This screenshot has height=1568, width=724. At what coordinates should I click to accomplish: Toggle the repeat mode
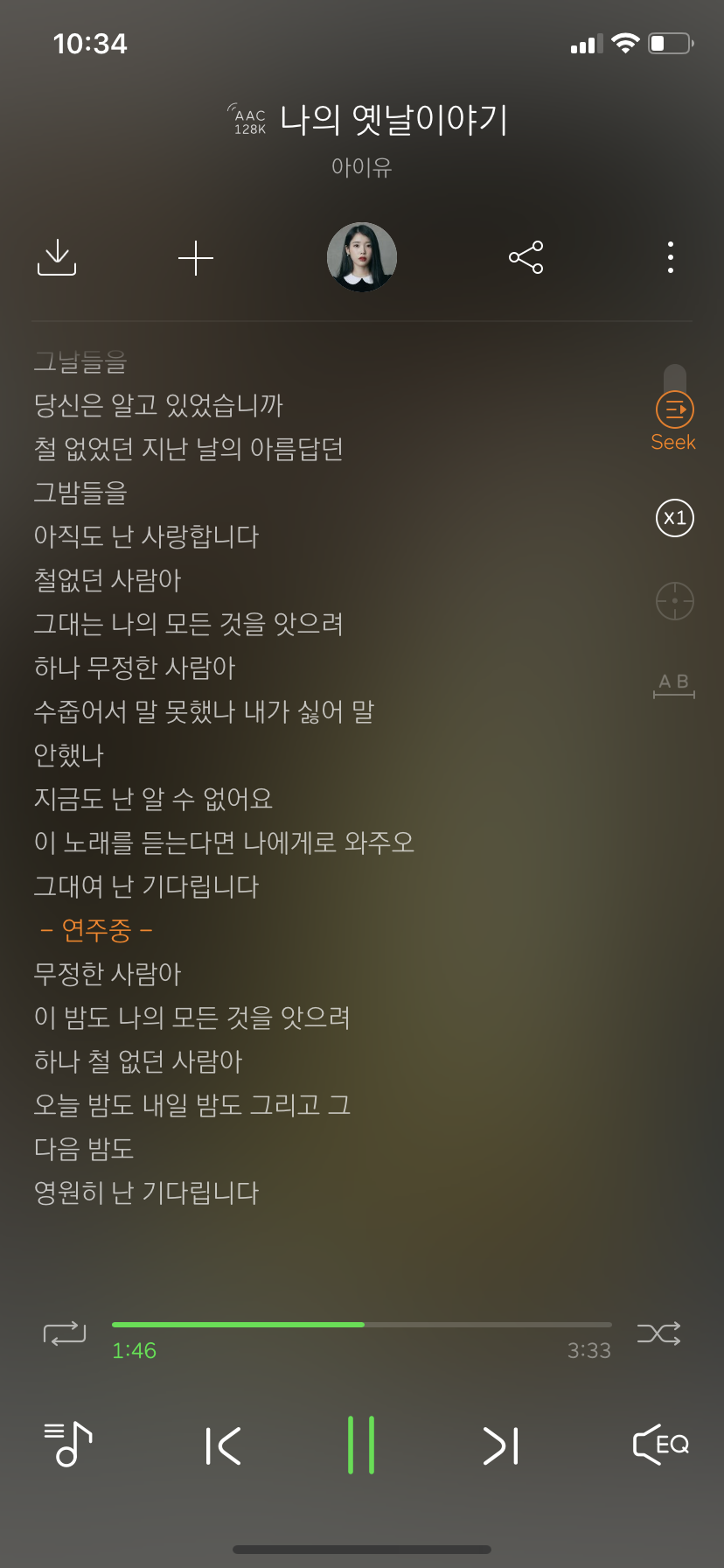[64, 1333]
